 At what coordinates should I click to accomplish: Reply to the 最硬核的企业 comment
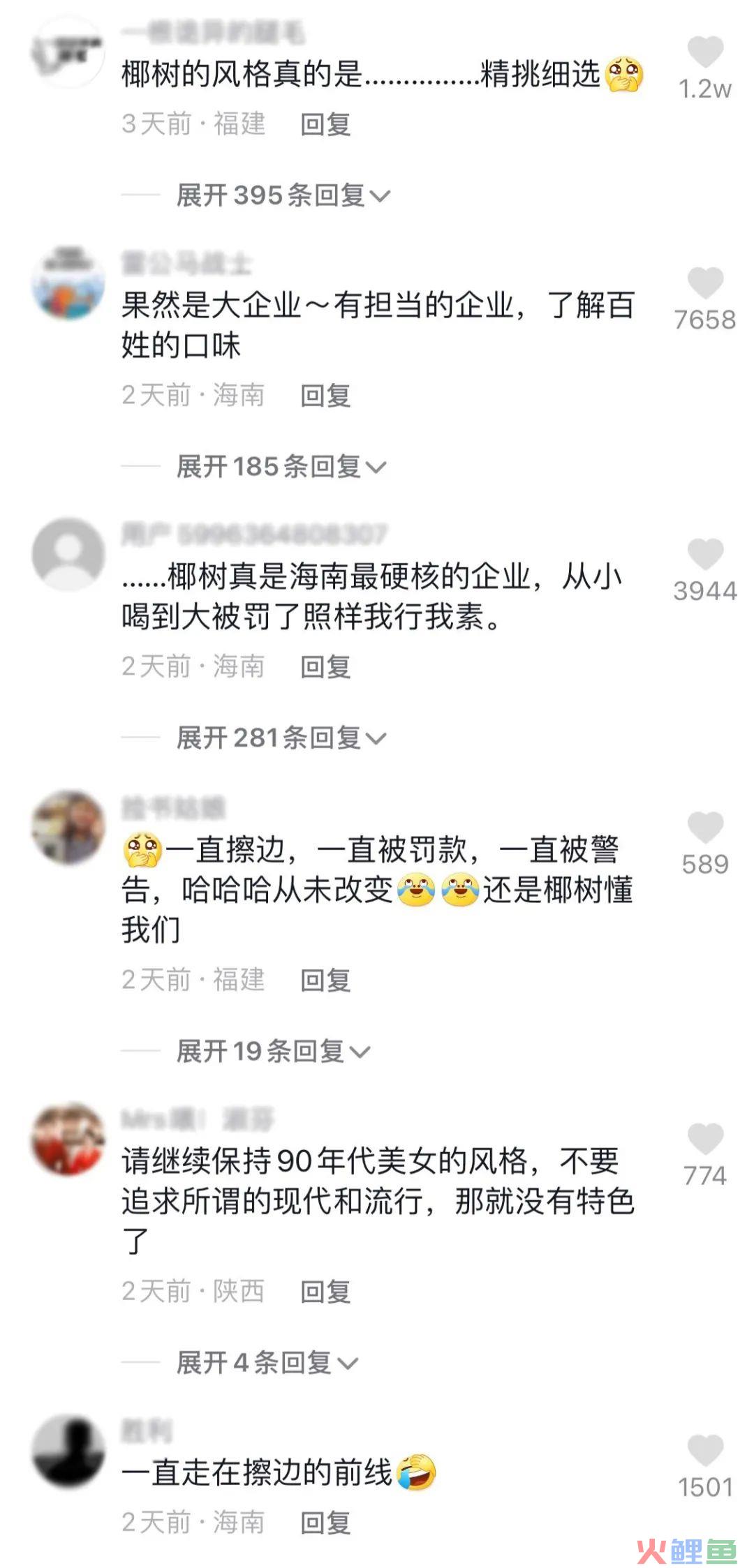325,667
